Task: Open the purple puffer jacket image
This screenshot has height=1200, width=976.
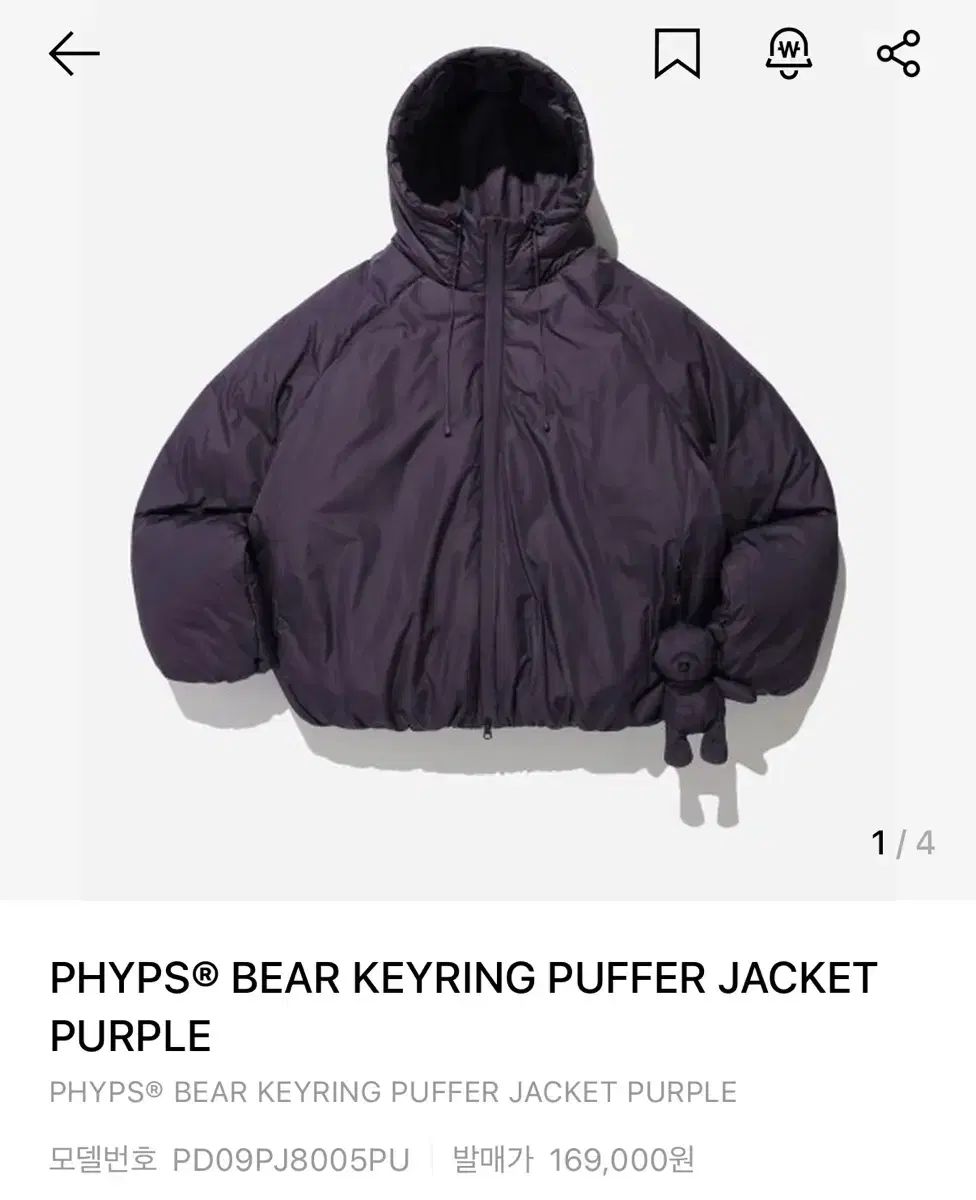Action: point(487,450)
